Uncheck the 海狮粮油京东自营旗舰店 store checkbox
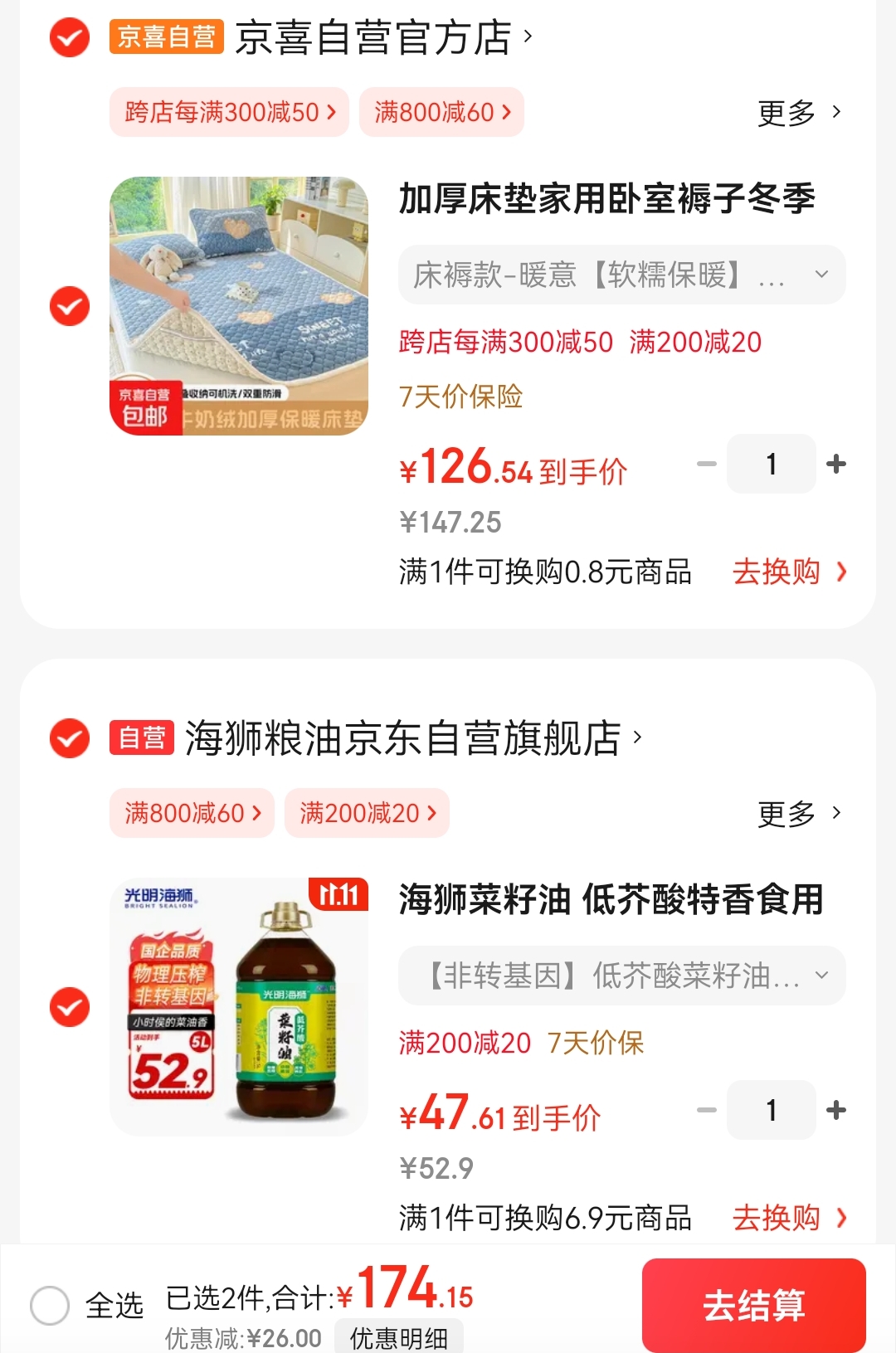The image size is (896, 1353). [x=70, y=738]
